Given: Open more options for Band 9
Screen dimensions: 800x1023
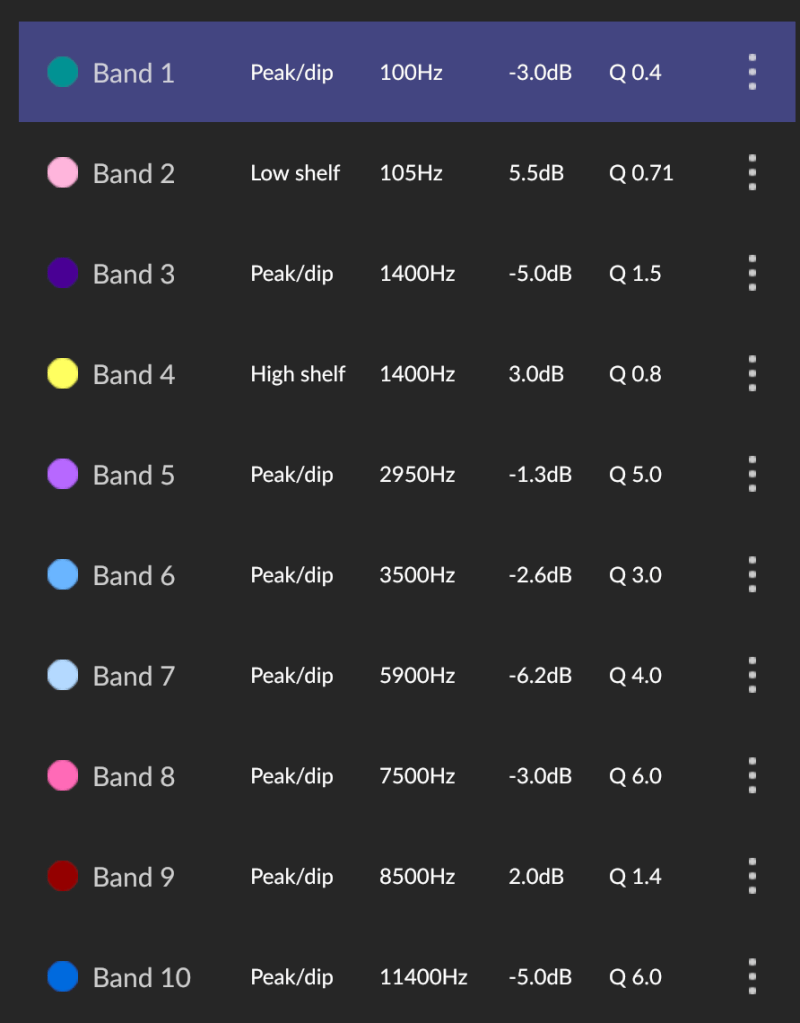Looking at the screenshot, I should click(x=752, y=876).
